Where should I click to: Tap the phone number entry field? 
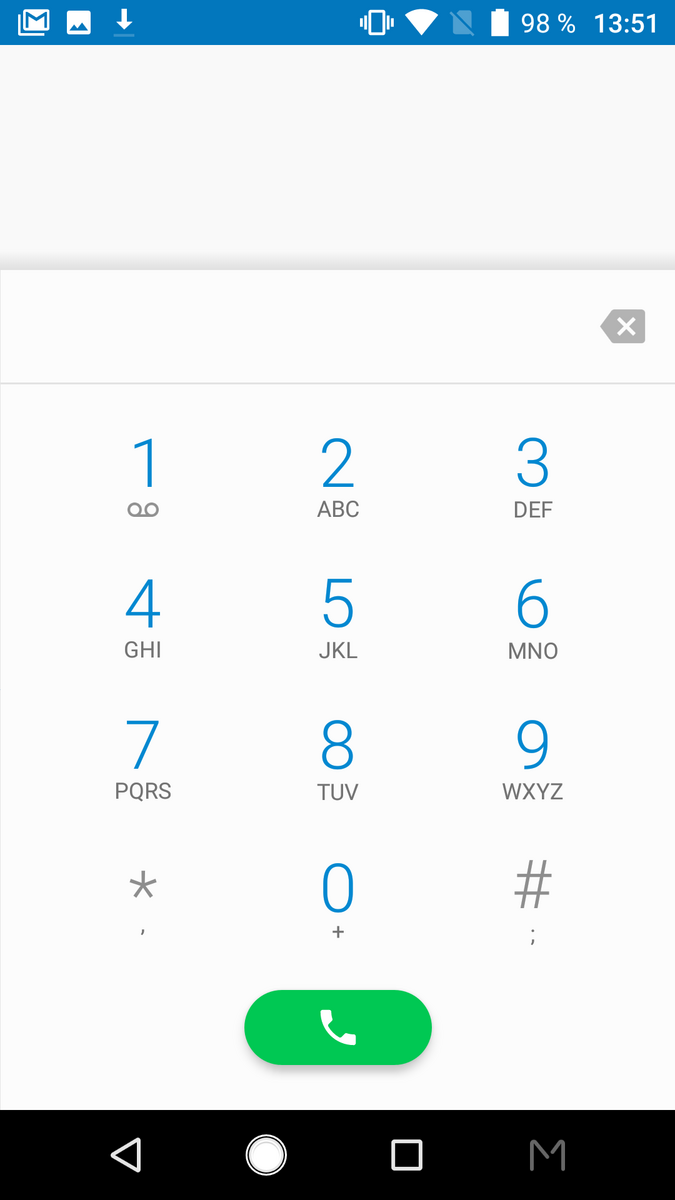[295, 326]
